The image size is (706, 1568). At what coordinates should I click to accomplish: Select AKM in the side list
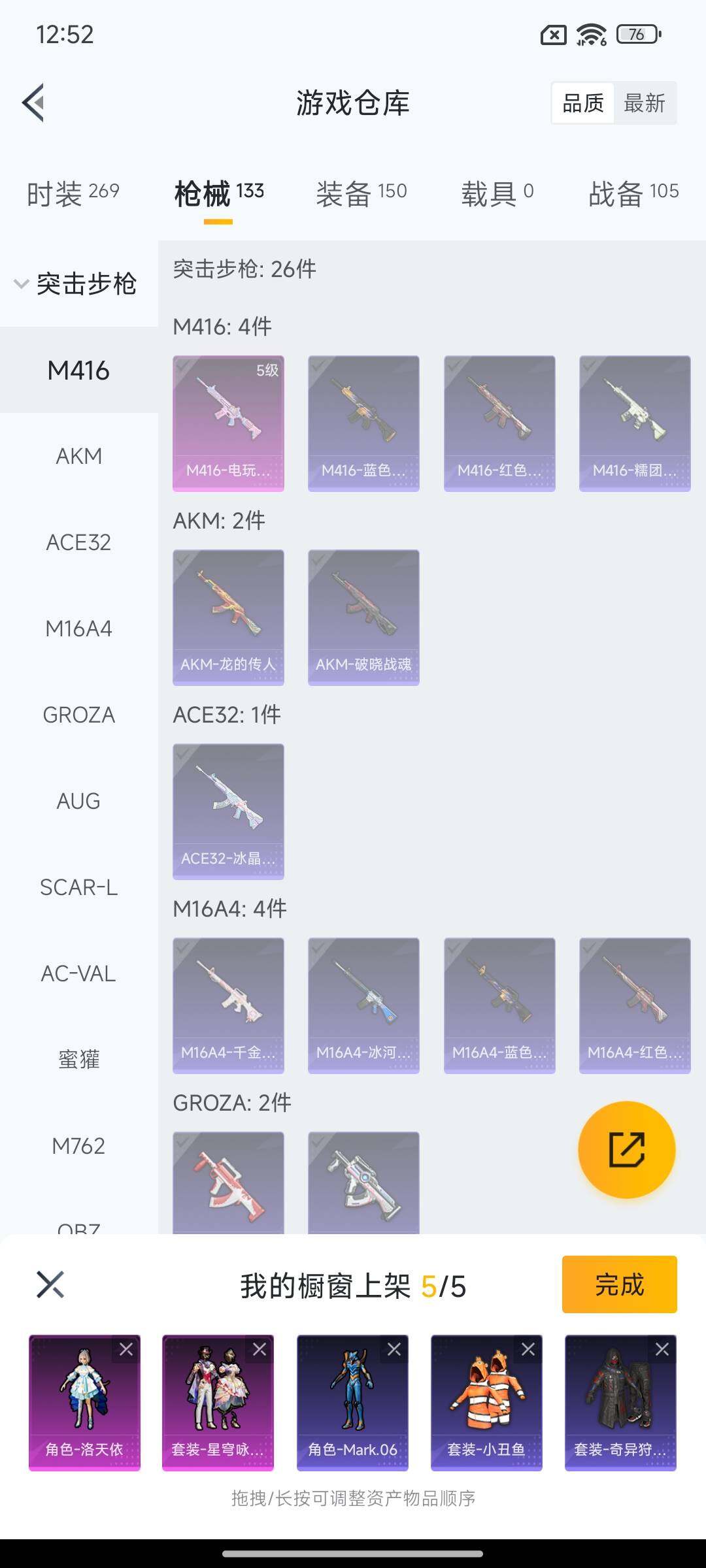[78, 456]
